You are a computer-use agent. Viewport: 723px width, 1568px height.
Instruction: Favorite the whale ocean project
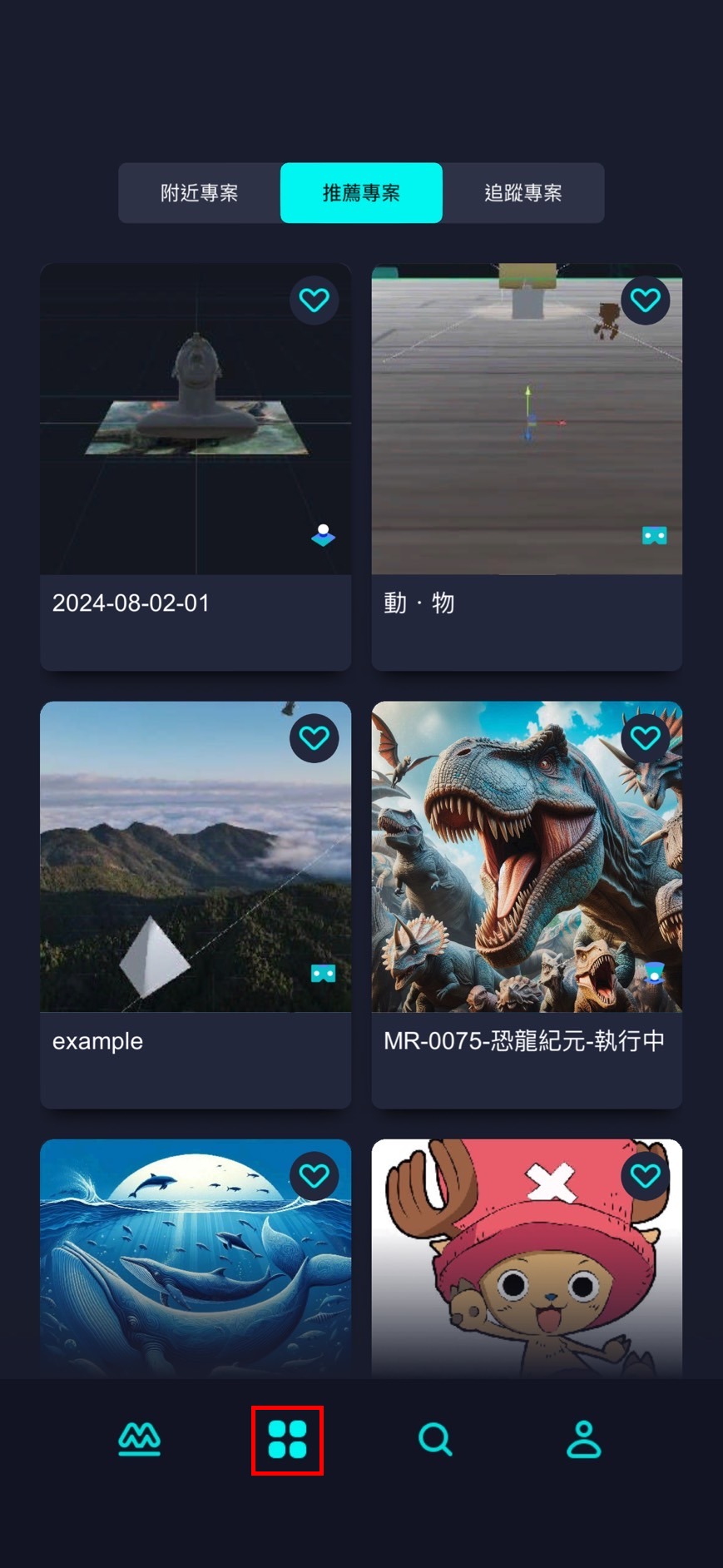coord(314,1175)
